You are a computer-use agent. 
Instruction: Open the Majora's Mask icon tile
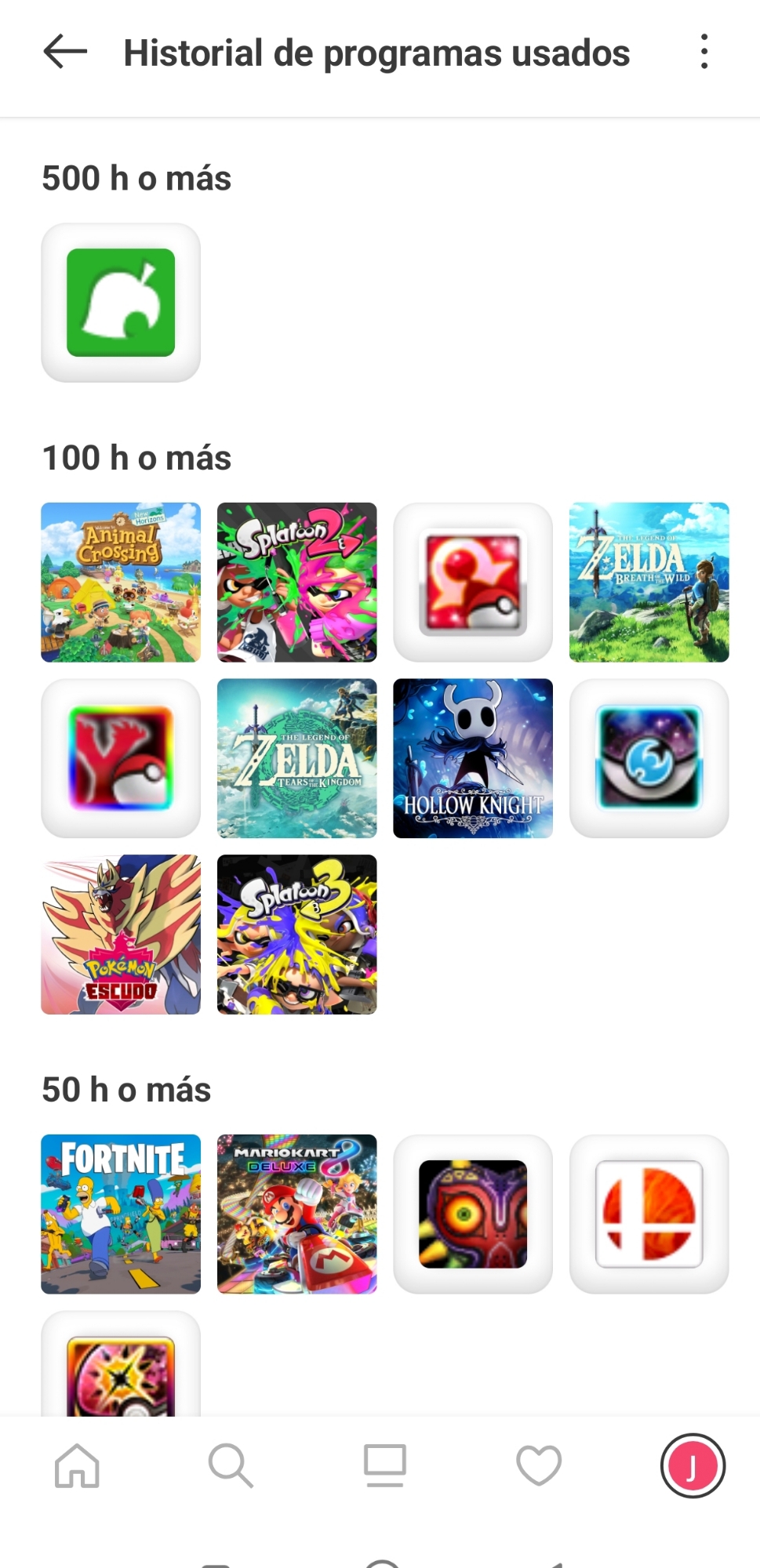pyautogui.click(x=473, y=1214)
